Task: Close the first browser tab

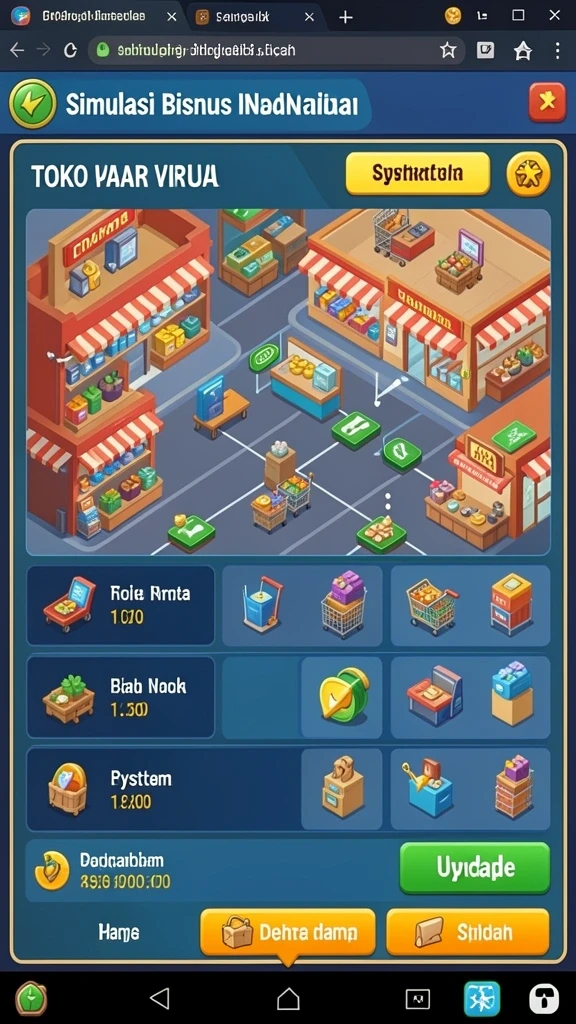Action: pos(172,16)
